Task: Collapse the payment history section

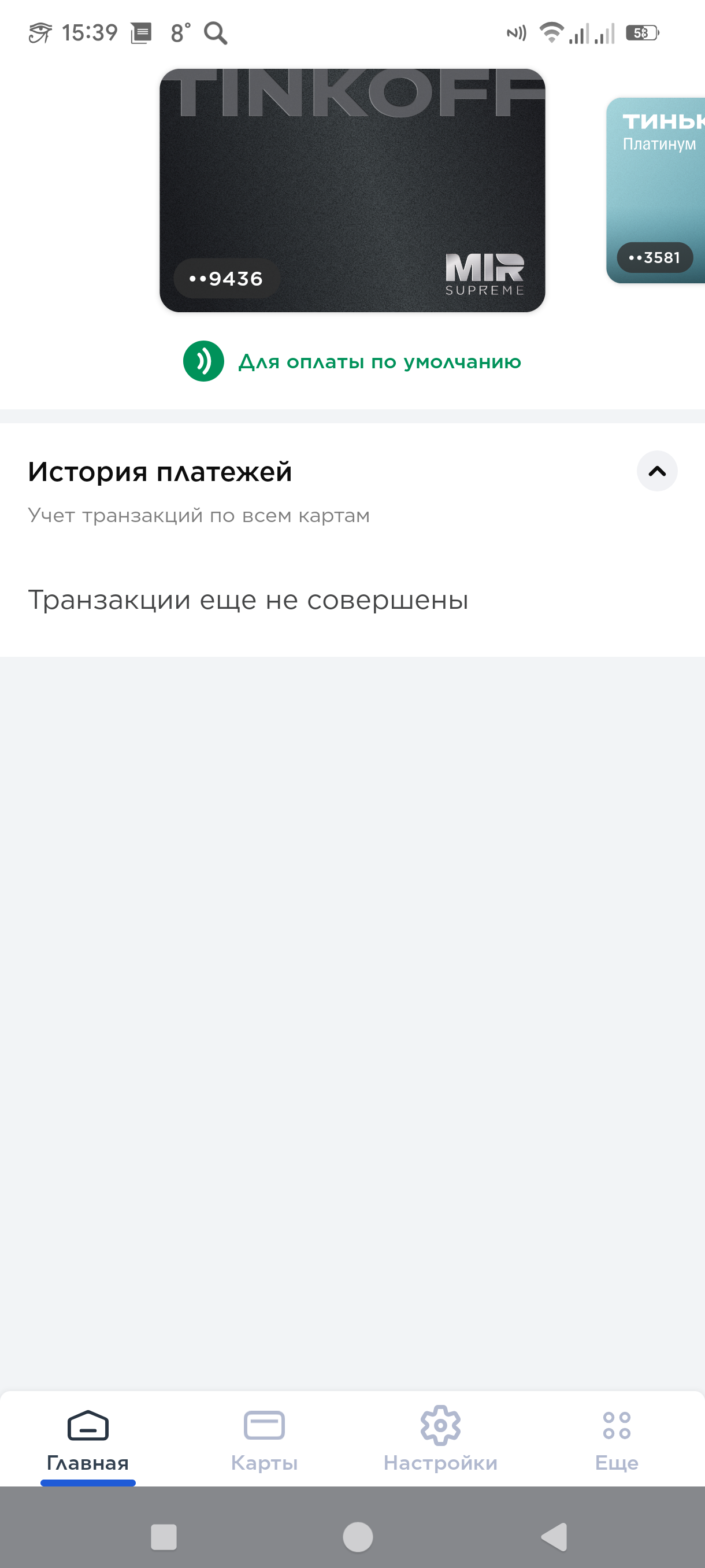Action: [657, 471]
